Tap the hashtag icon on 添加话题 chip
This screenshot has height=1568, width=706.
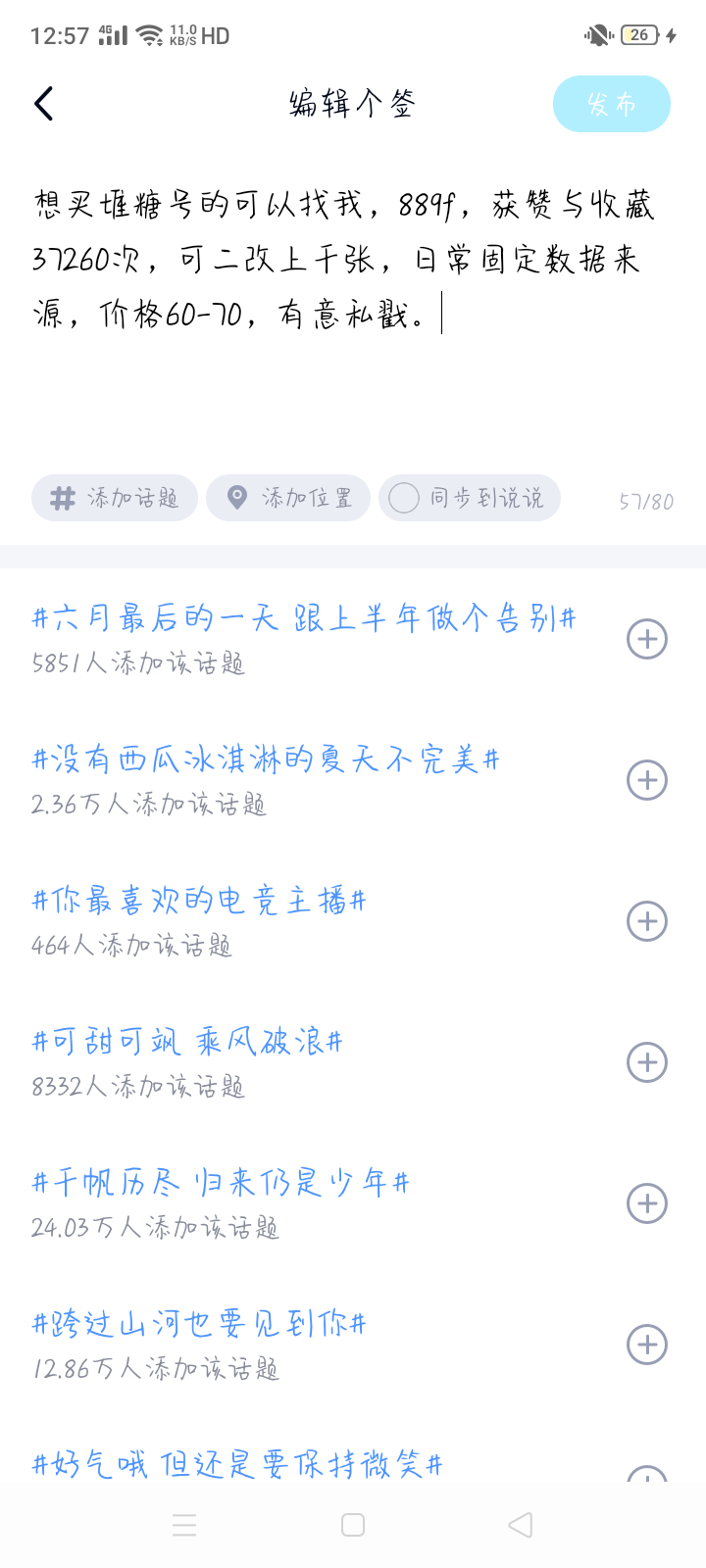(62, 498)
